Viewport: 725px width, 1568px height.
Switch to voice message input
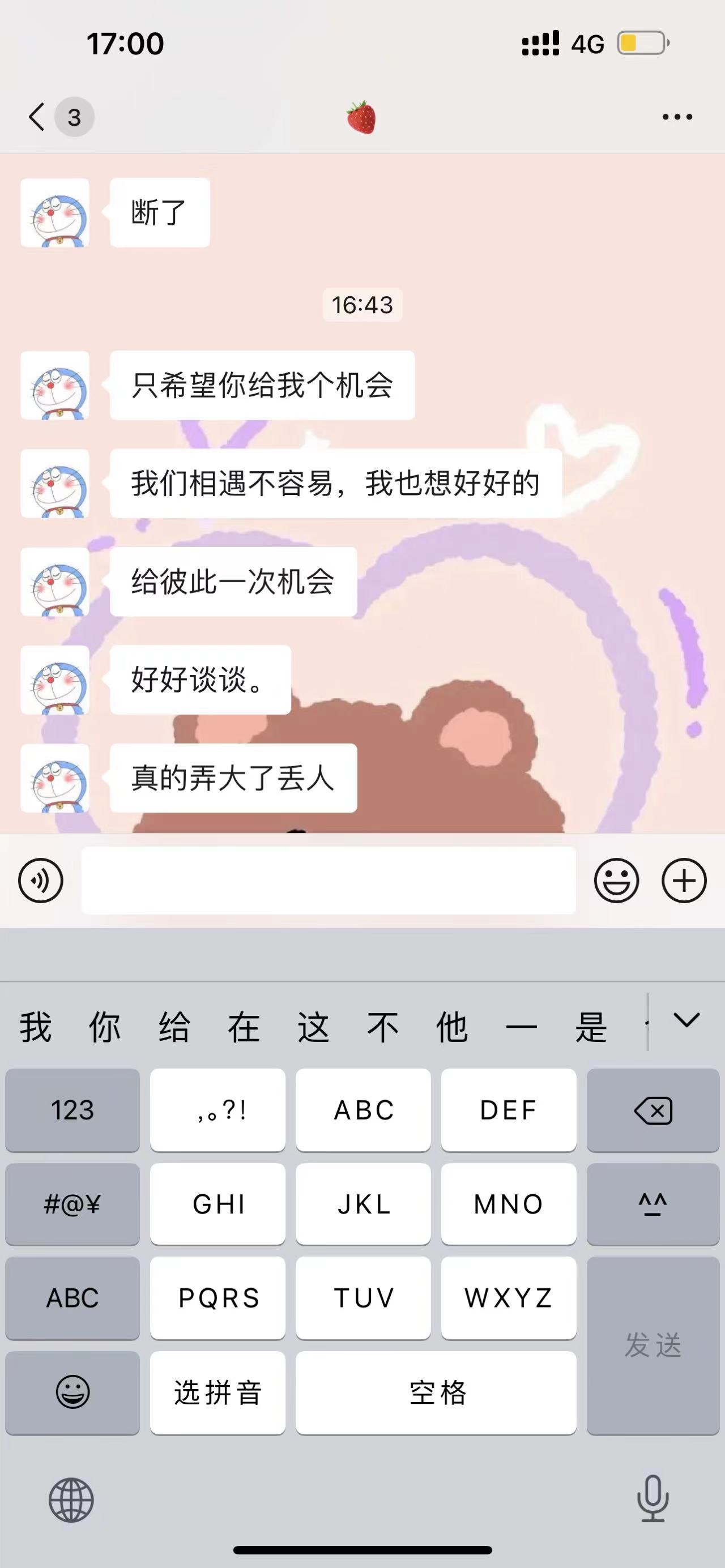pos(41,880)
